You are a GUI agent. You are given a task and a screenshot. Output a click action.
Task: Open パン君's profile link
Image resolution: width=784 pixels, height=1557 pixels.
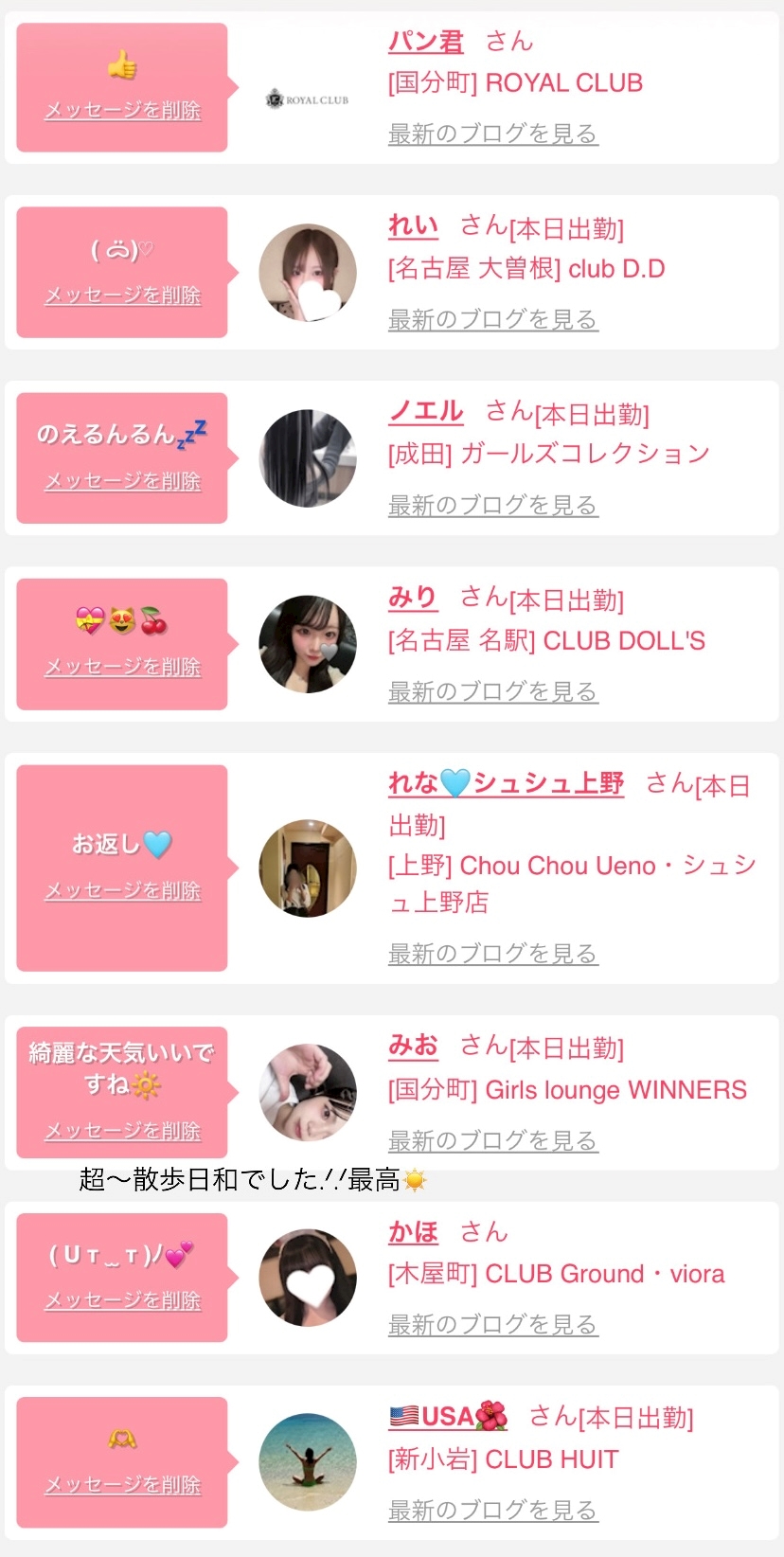pos(426,42)
